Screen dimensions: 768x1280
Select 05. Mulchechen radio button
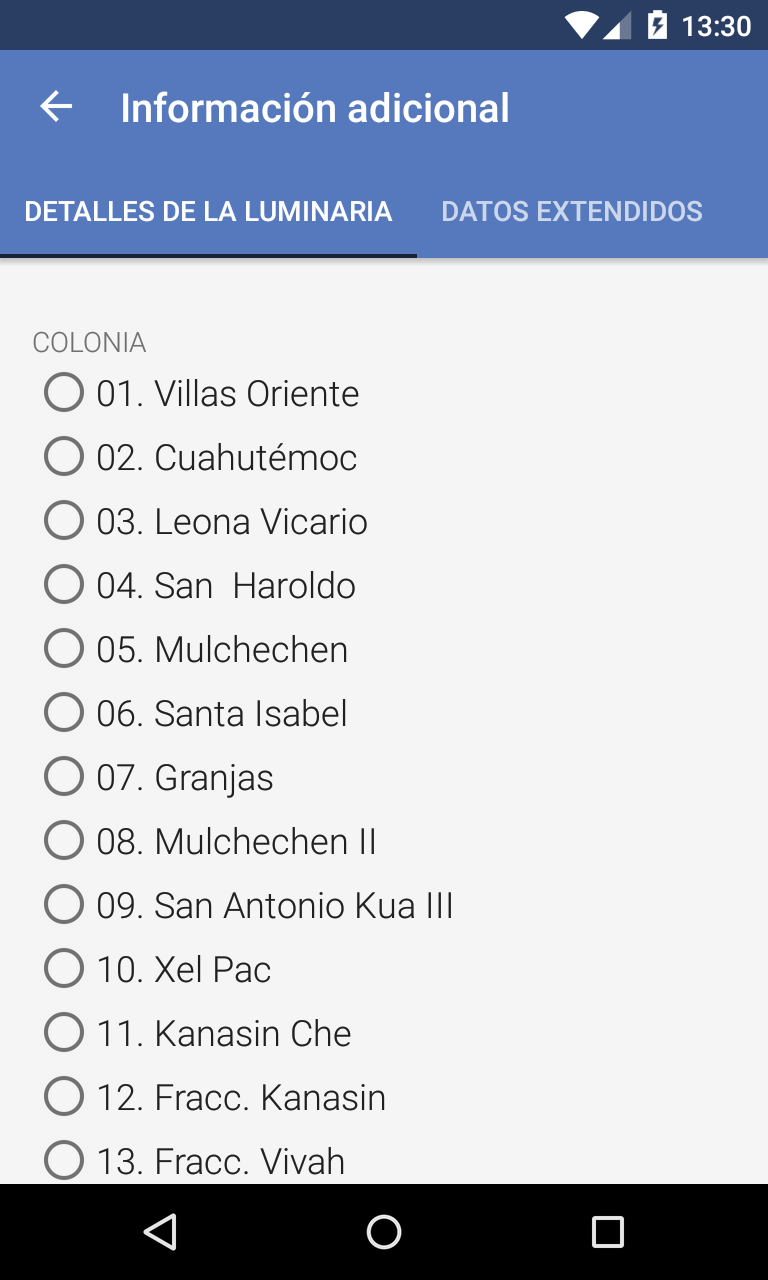tap(196, 649)
